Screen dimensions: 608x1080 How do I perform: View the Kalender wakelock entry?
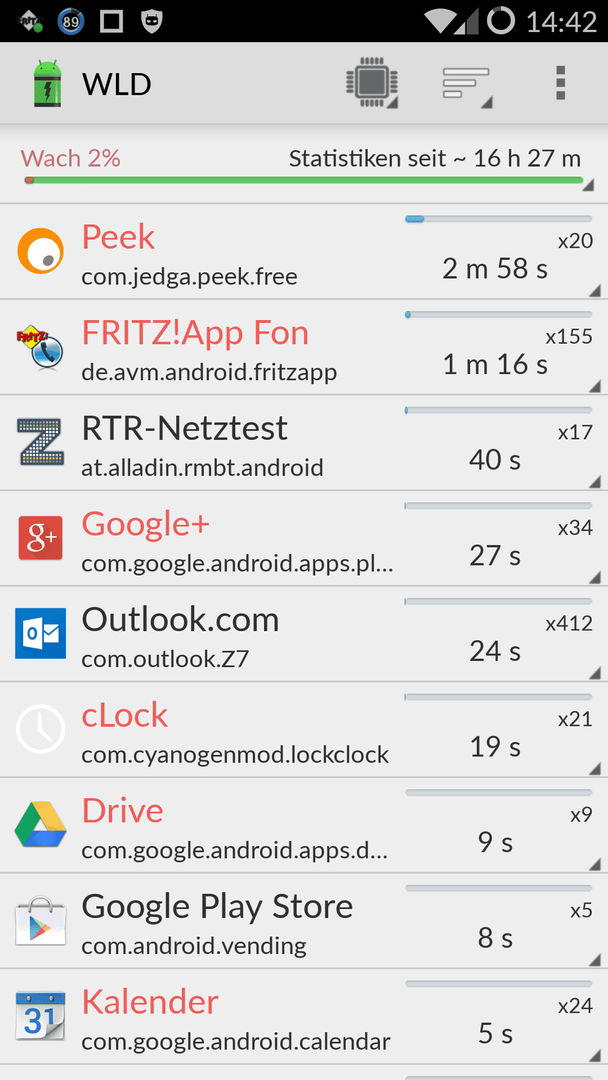pos(304,1017)
